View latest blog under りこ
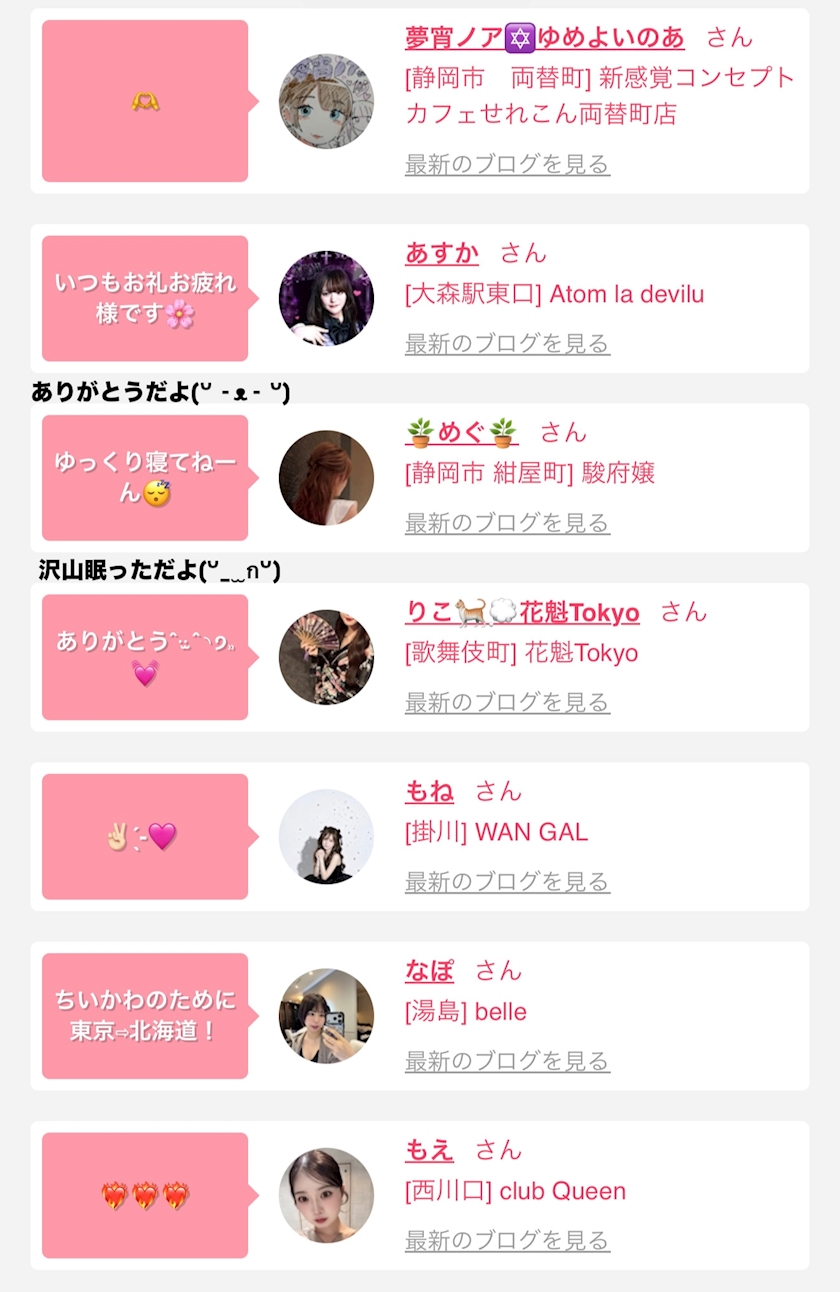Viewport: 840px width, 1292px height. point(507,703)
